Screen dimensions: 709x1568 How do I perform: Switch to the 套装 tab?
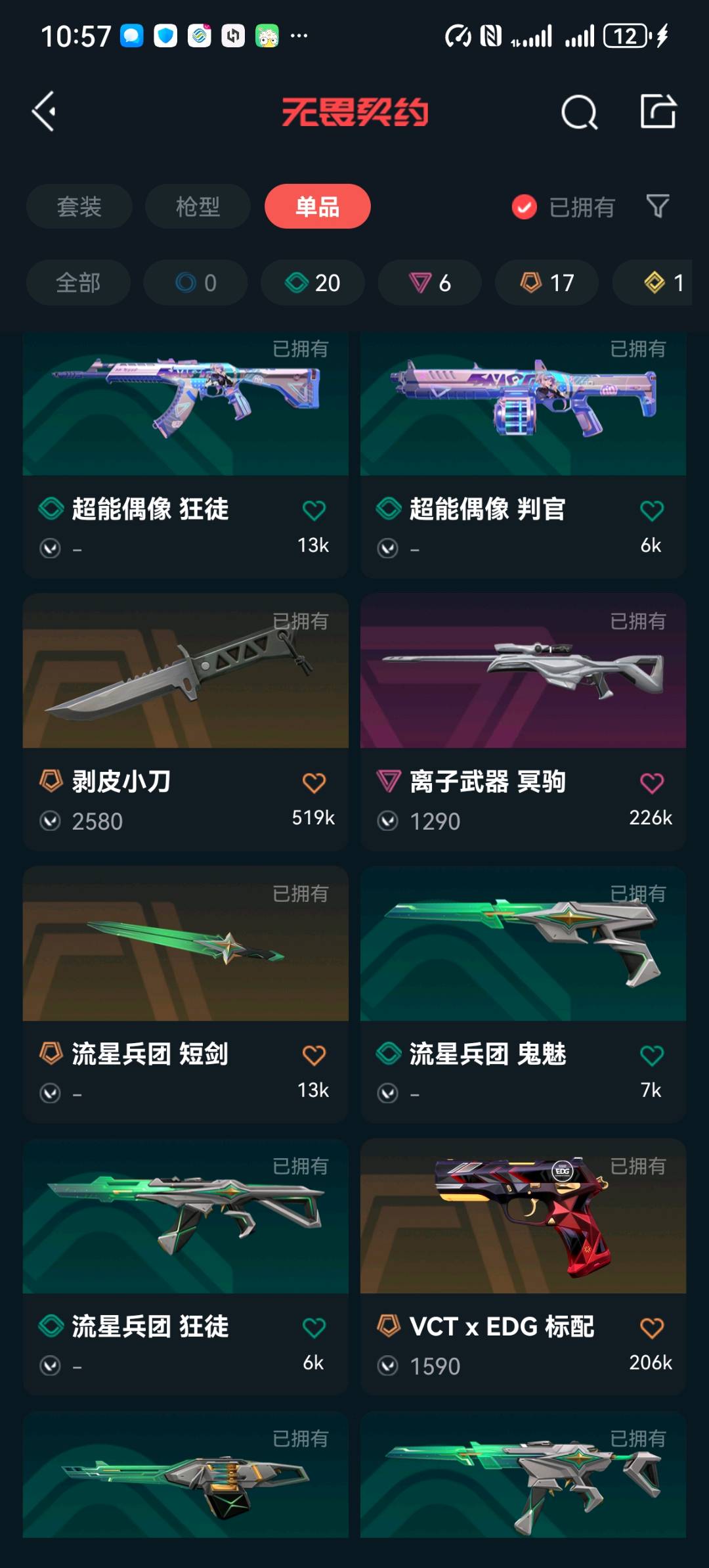(x=79, y=207)
